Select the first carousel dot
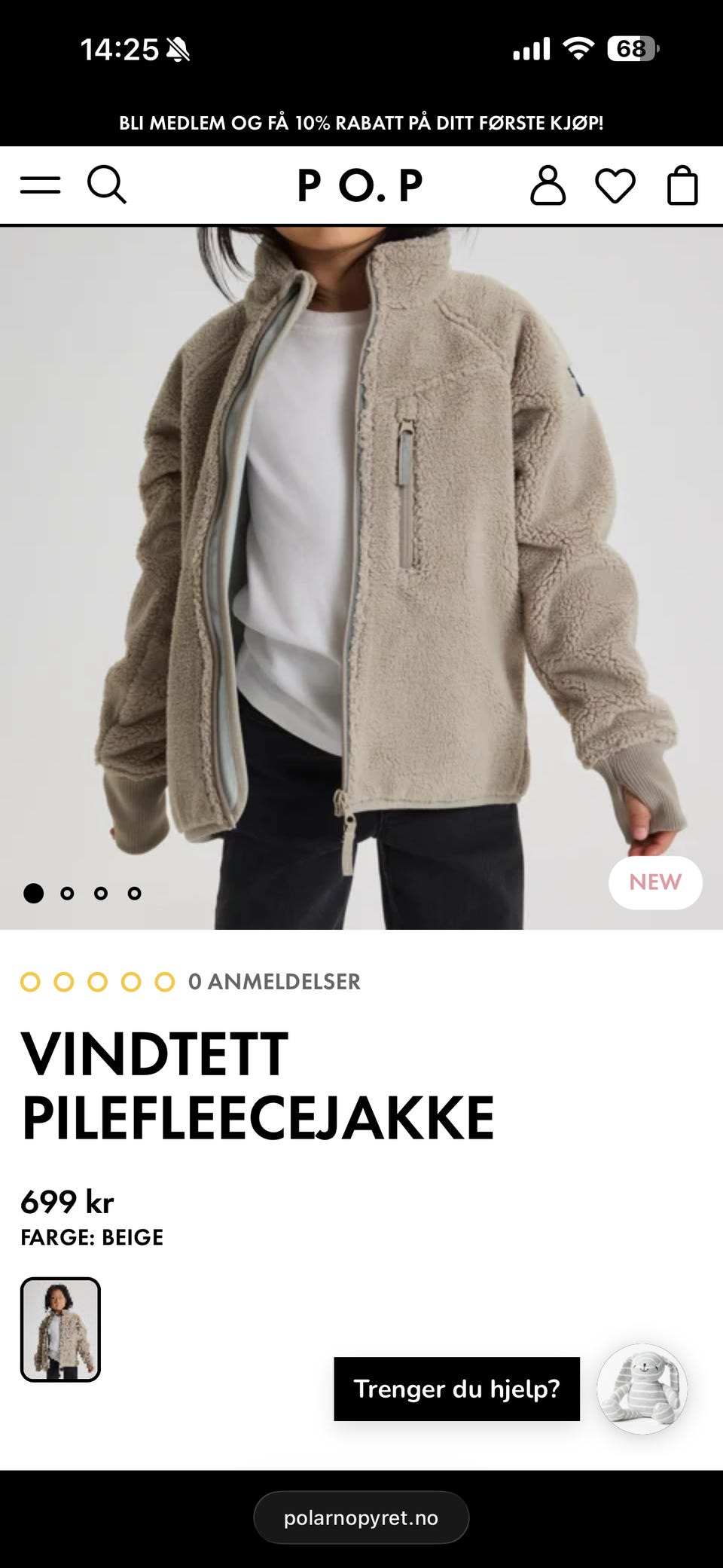 pyautogui.click(x=33, y=894)
